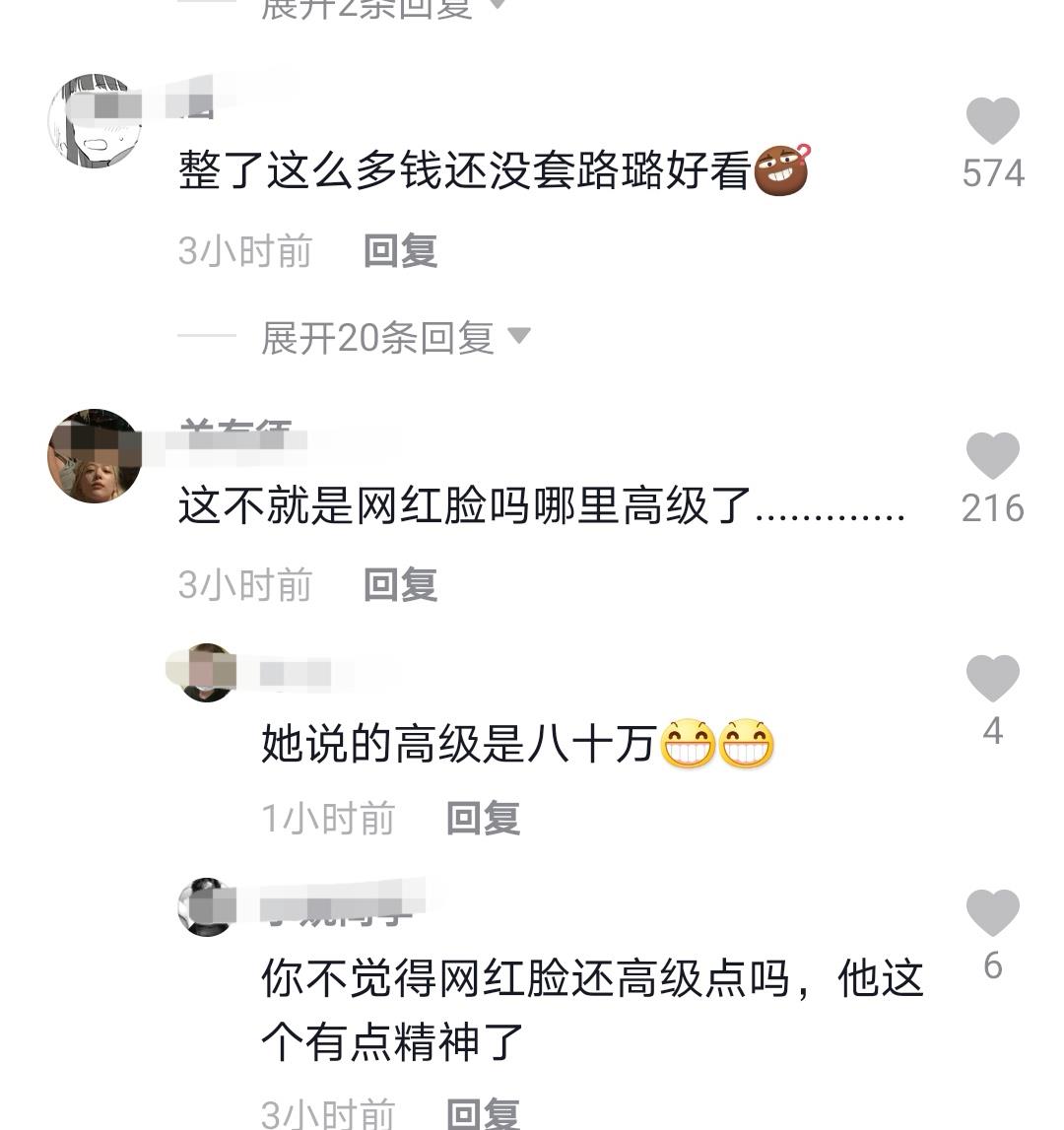
Task: Reply to the 她说的高级是八十万 comment
Action: pyautogui.click(x=483, y=819)
